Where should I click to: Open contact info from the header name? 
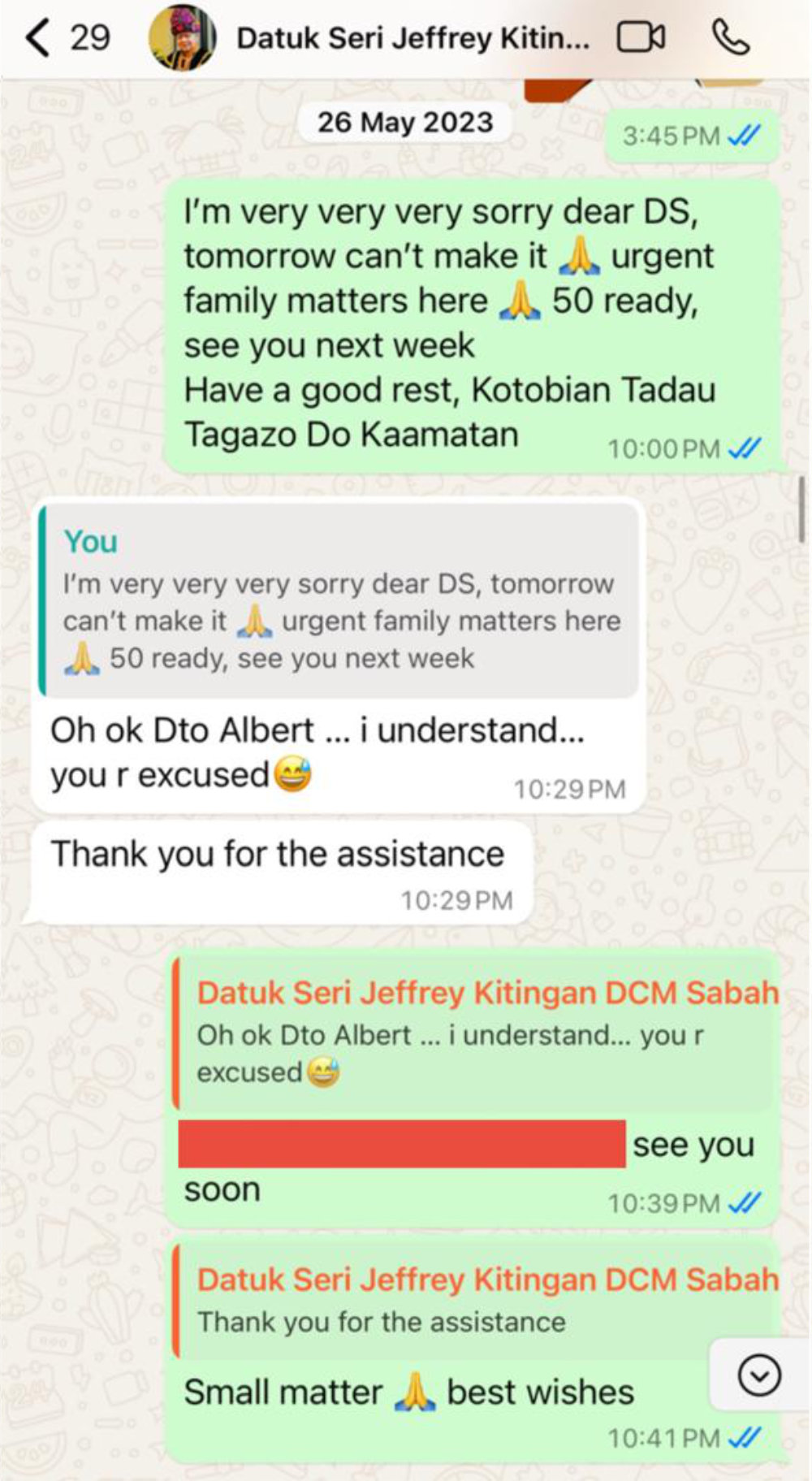412,38
